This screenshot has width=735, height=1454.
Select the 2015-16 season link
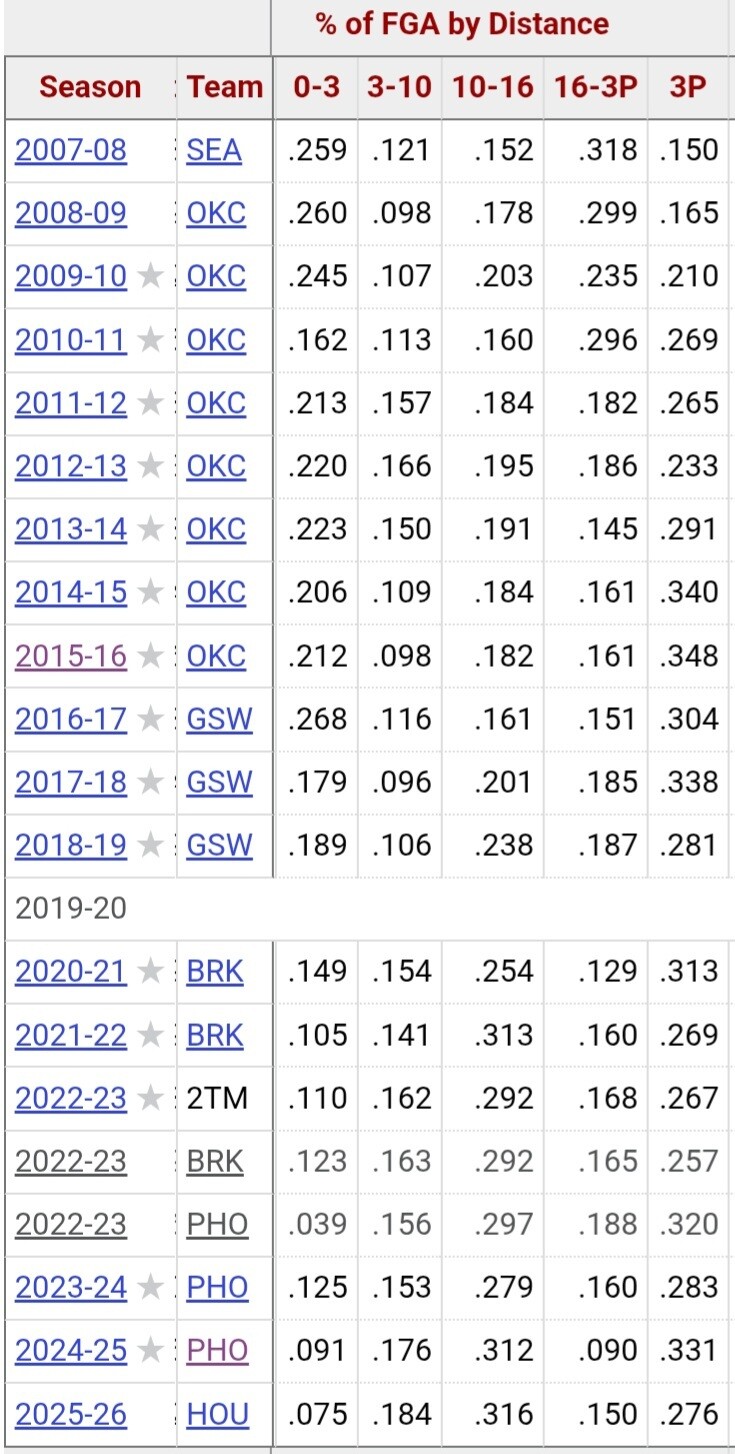[71, 656]
